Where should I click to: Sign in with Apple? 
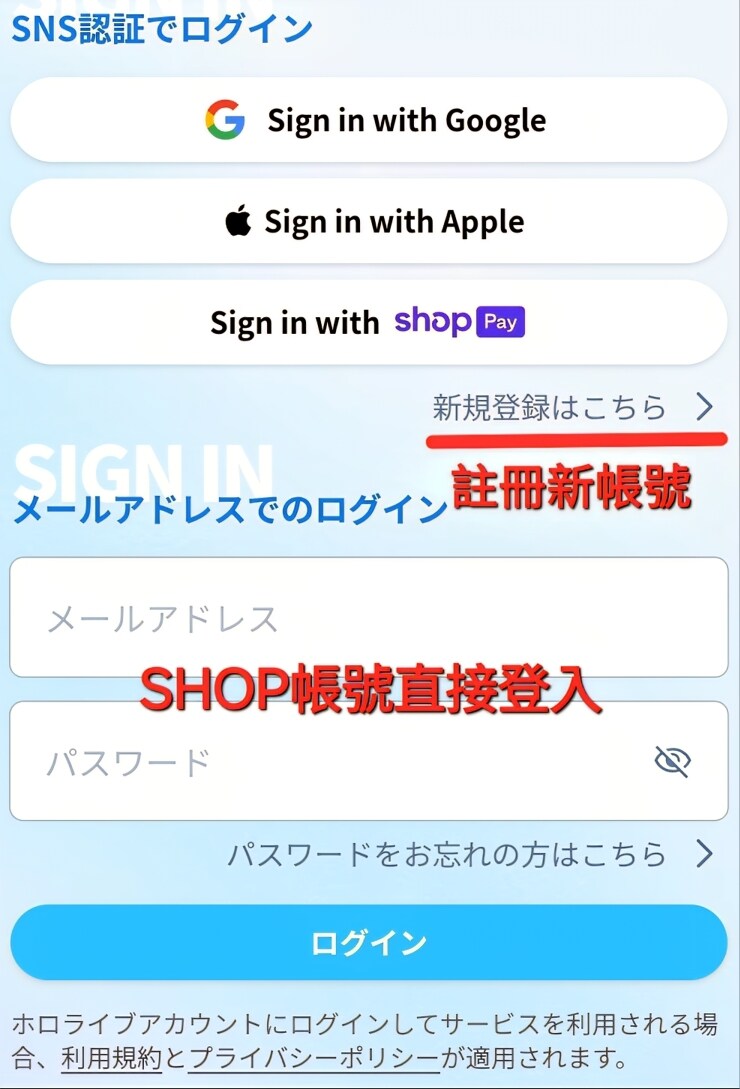pos(368,221)
